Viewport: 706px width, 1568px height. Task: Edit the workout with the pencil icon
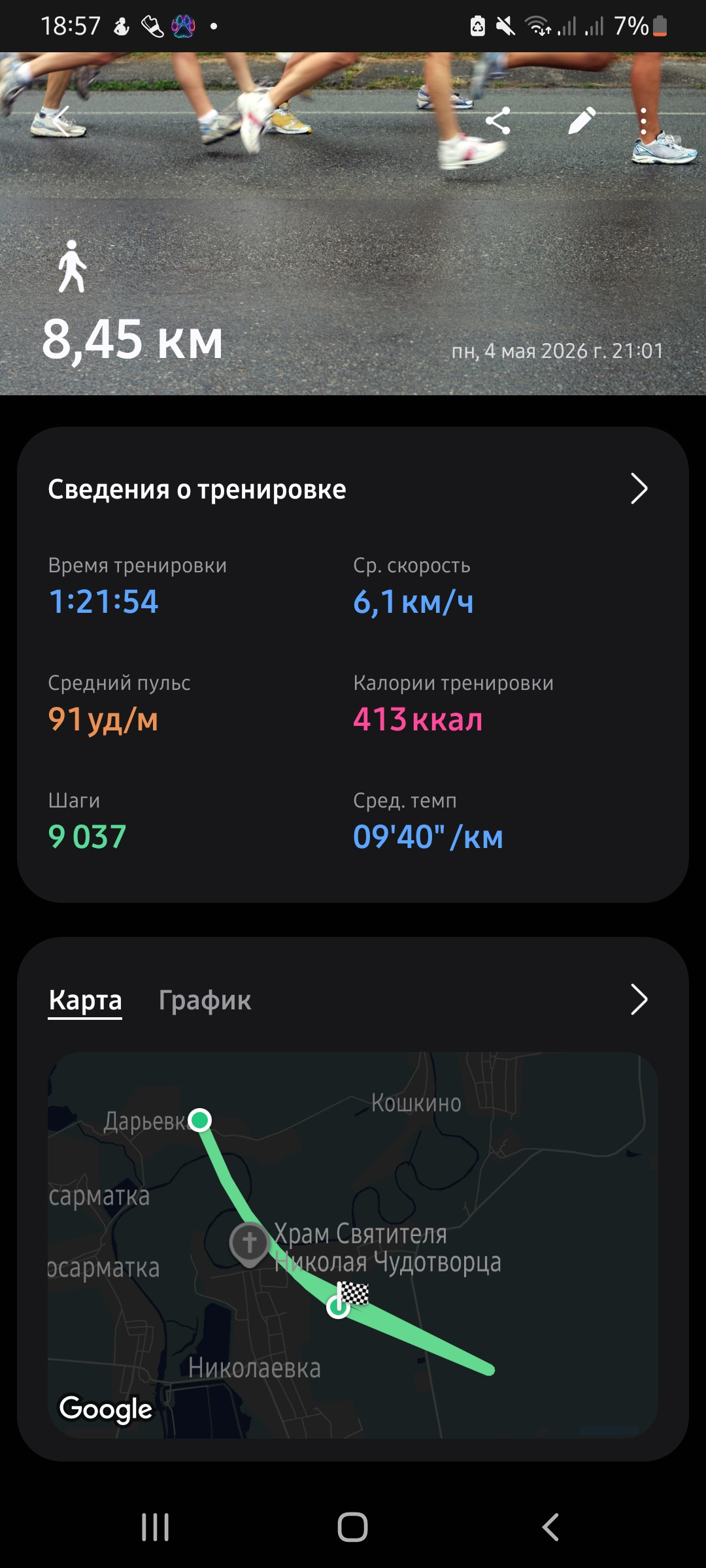tap(581, 121)
